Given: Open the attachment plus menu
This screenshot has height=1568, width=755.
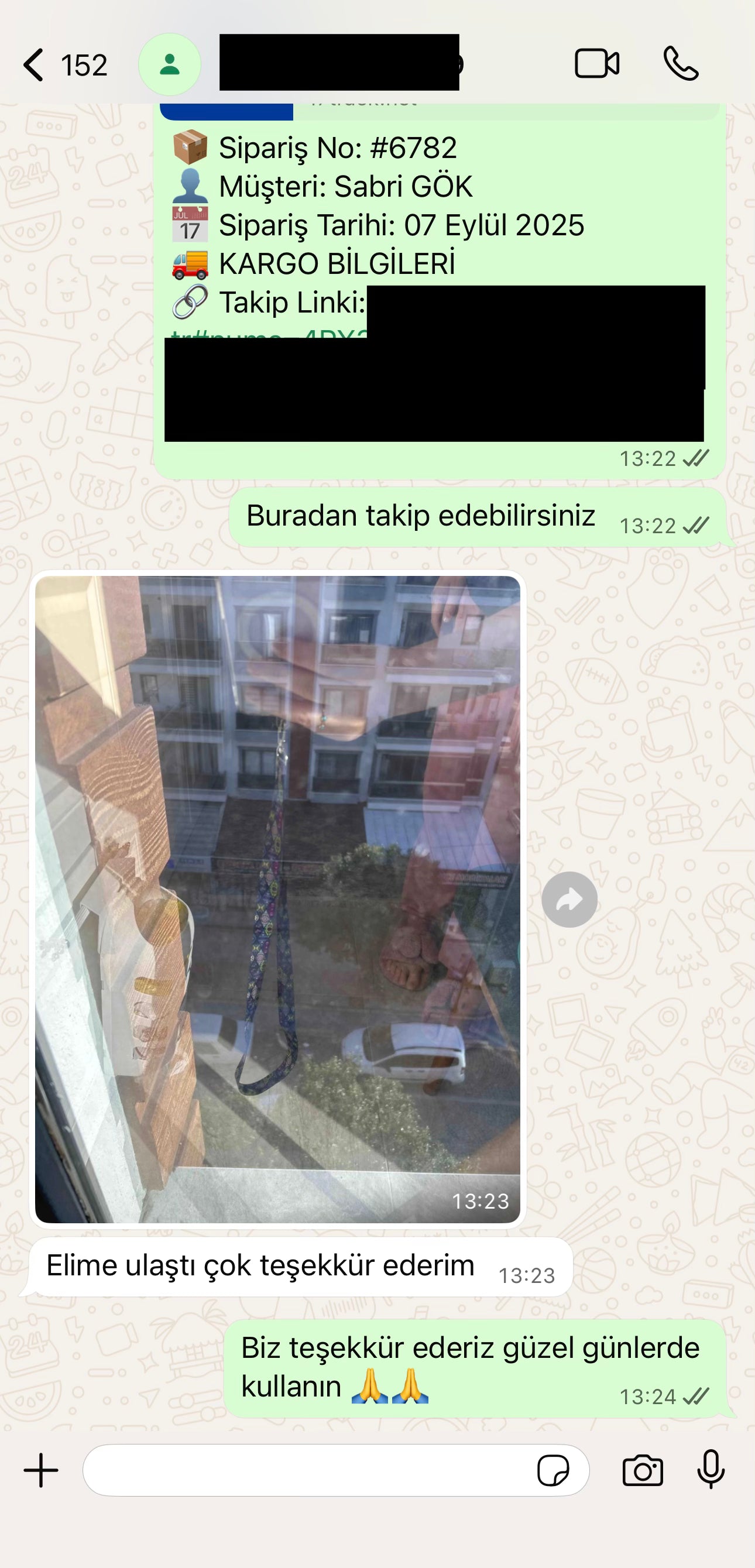Looking at the screenshot, I should (x=41, y=1471).
